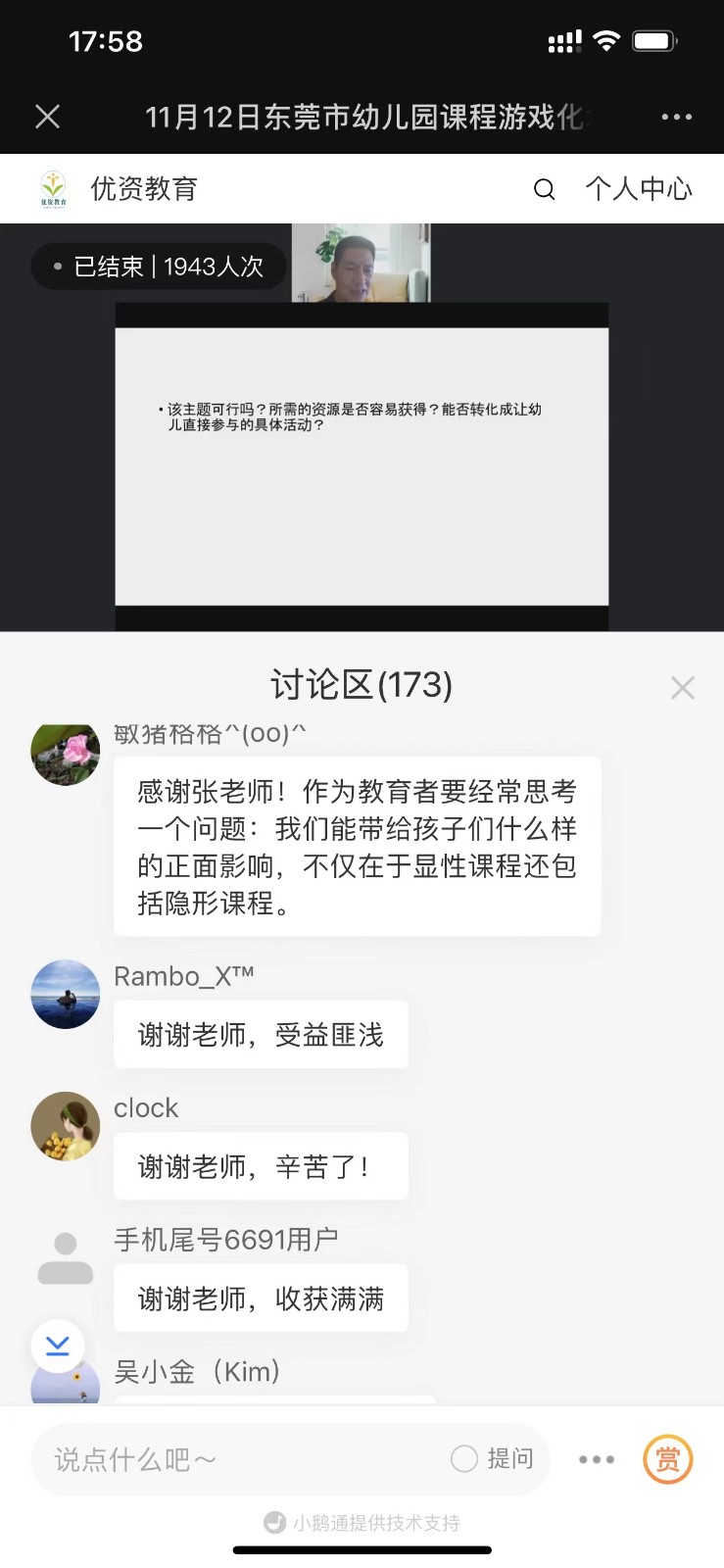Select the 提问 question option
Viewport: 724px width, 1568px height.
(493, 1458)
